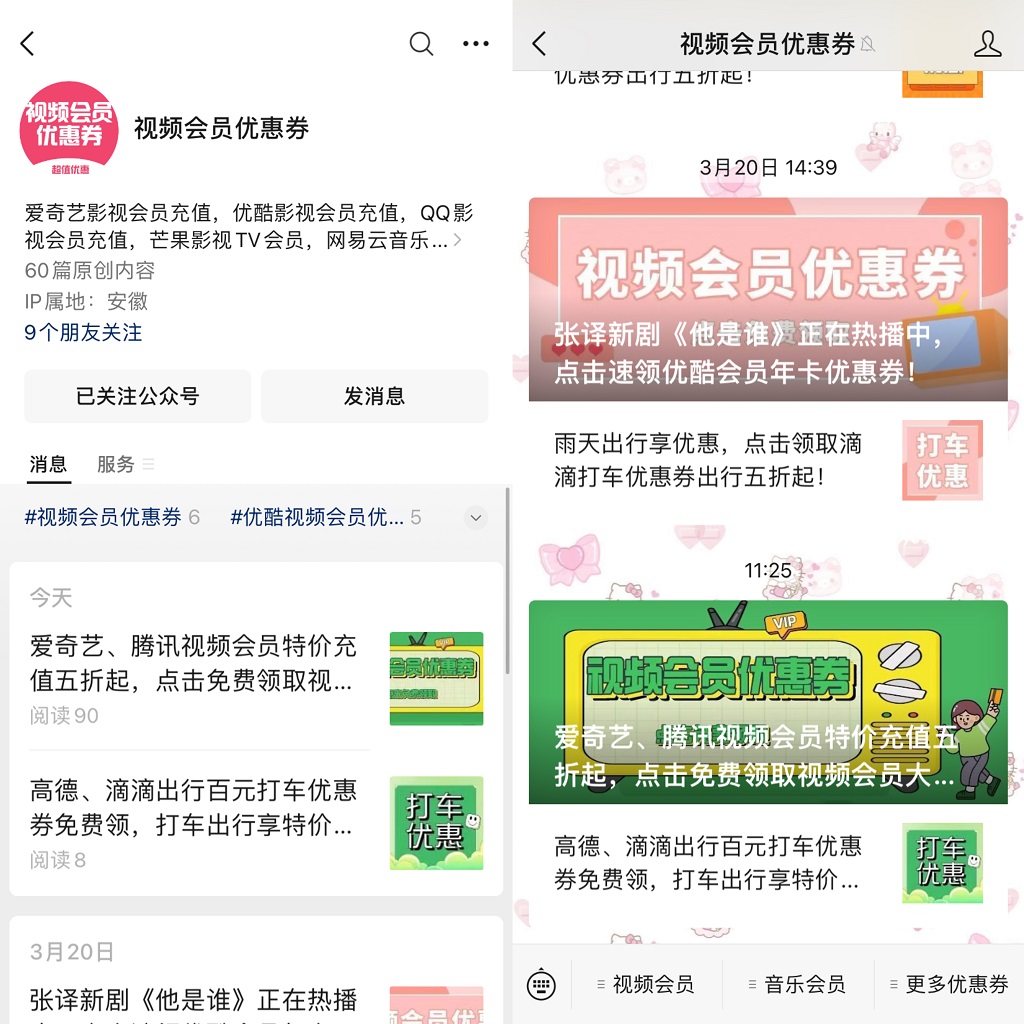Switch to keyboard input icon
The width and height of the screenshot is (1024, 1024).
[x=541, y=984]
